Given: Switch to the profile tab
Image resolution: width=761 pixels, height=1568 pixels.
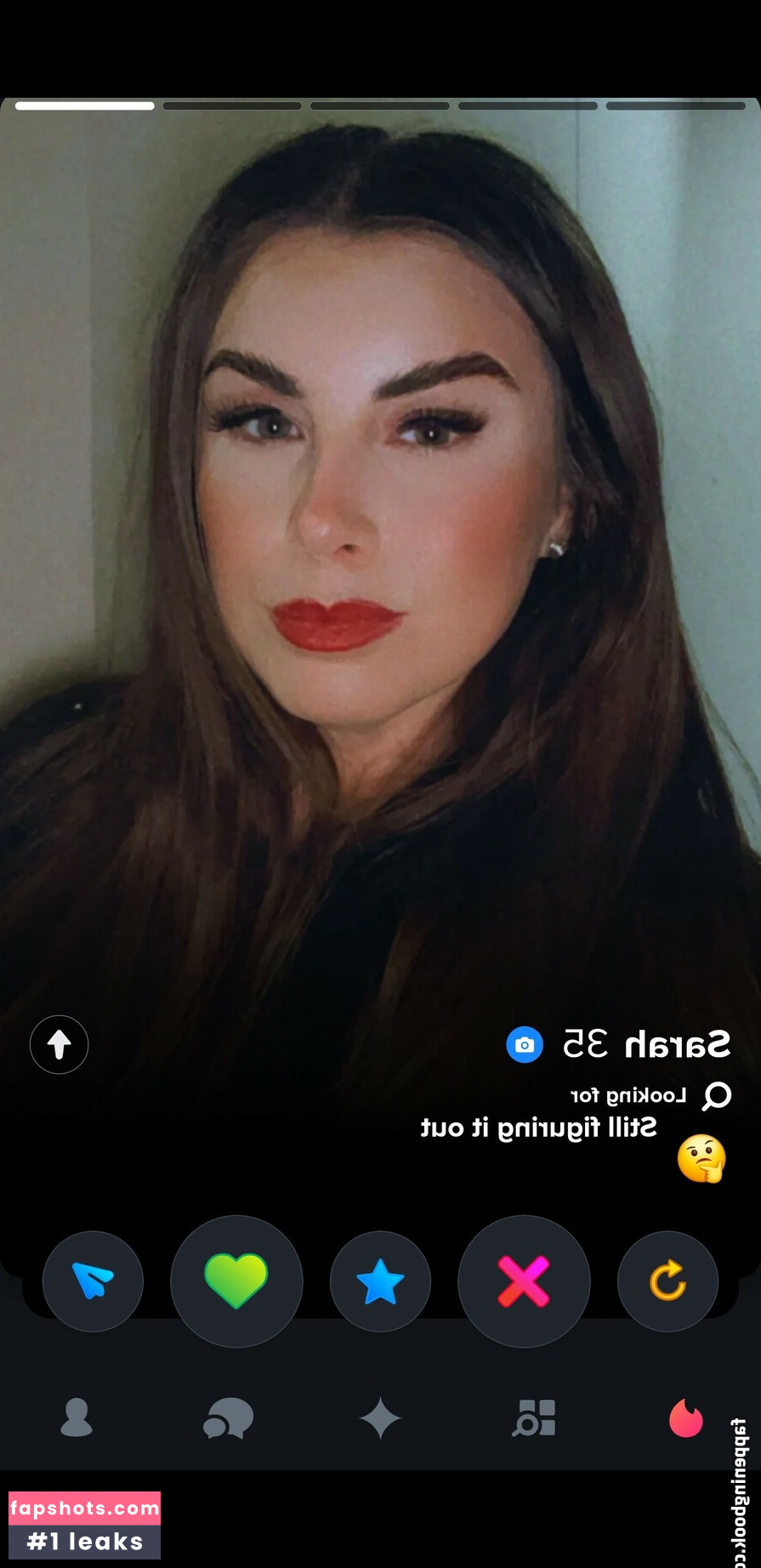Looking at the screenshot, I should [x=77, y=1418].
